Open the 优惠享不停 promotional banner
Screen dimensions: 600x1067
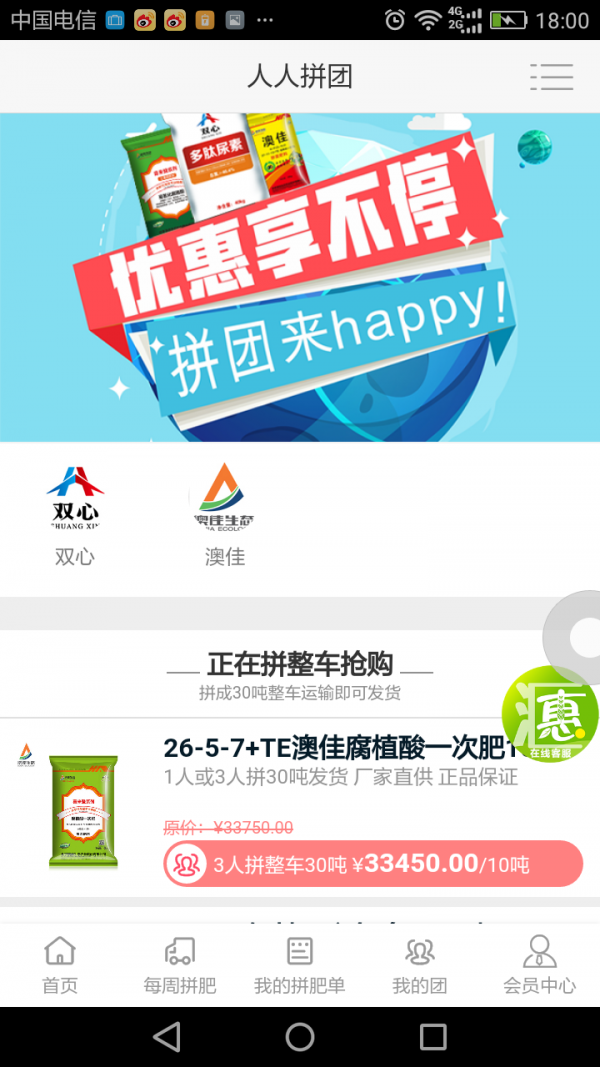(300, 277)
